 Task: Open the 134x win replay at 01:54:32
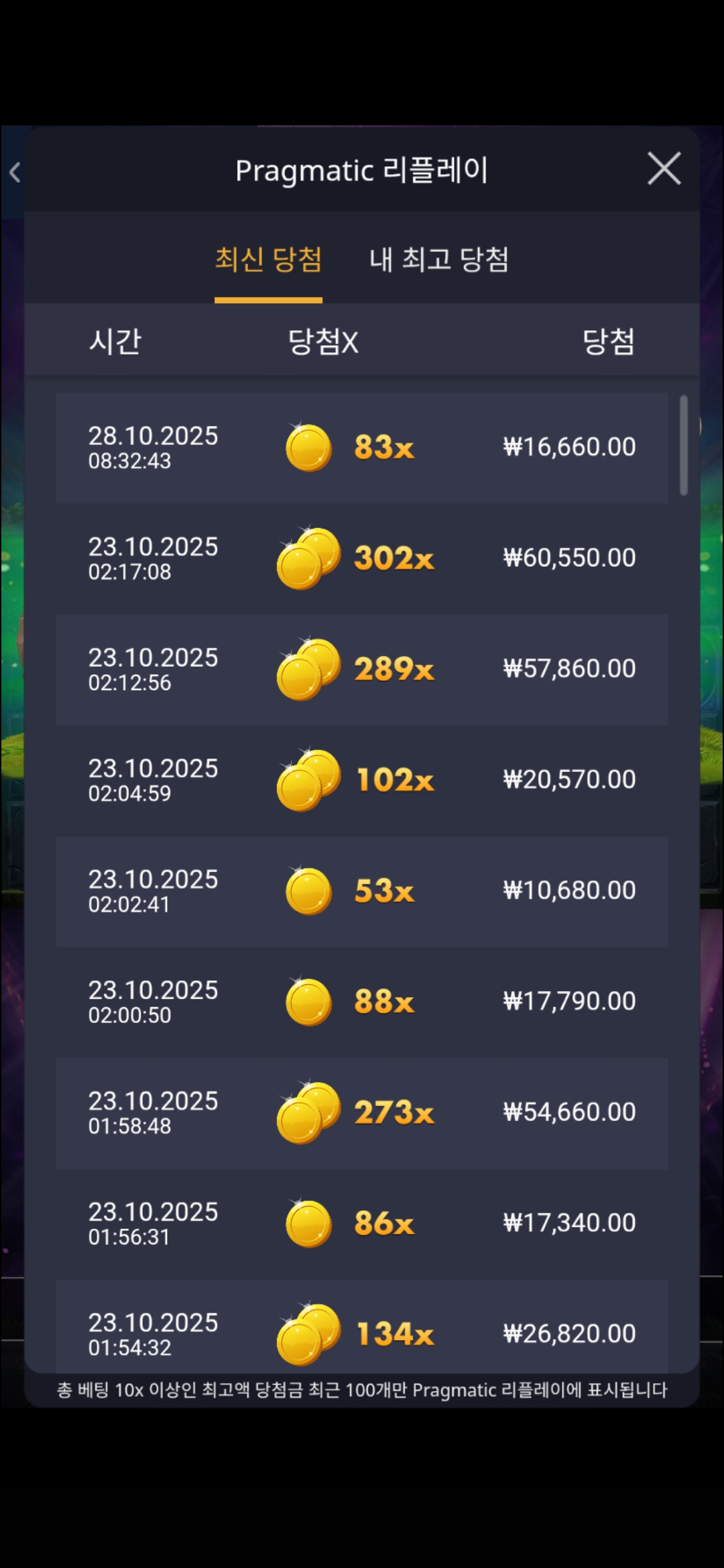(362, 1330)
